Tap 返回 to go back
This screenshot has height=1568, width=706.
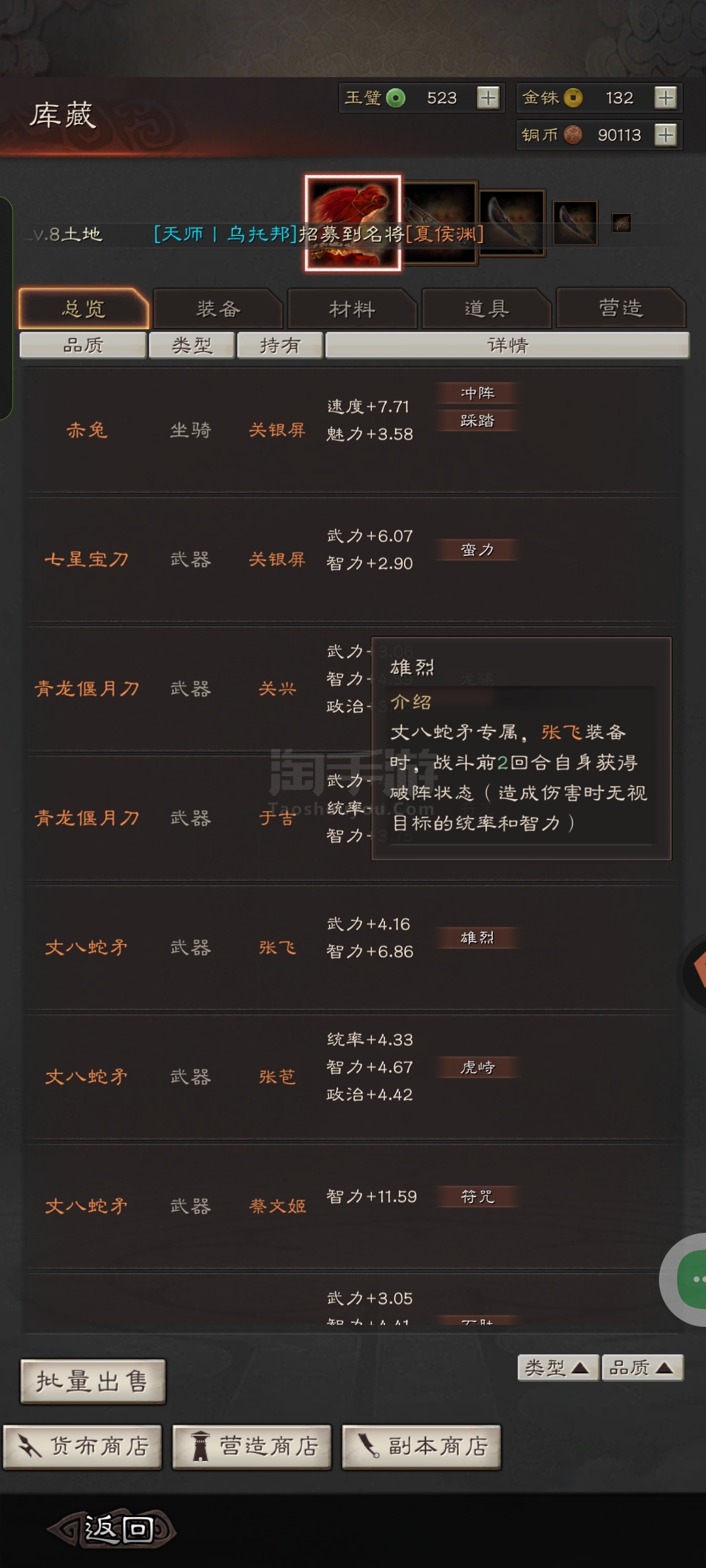[112, 1529]
